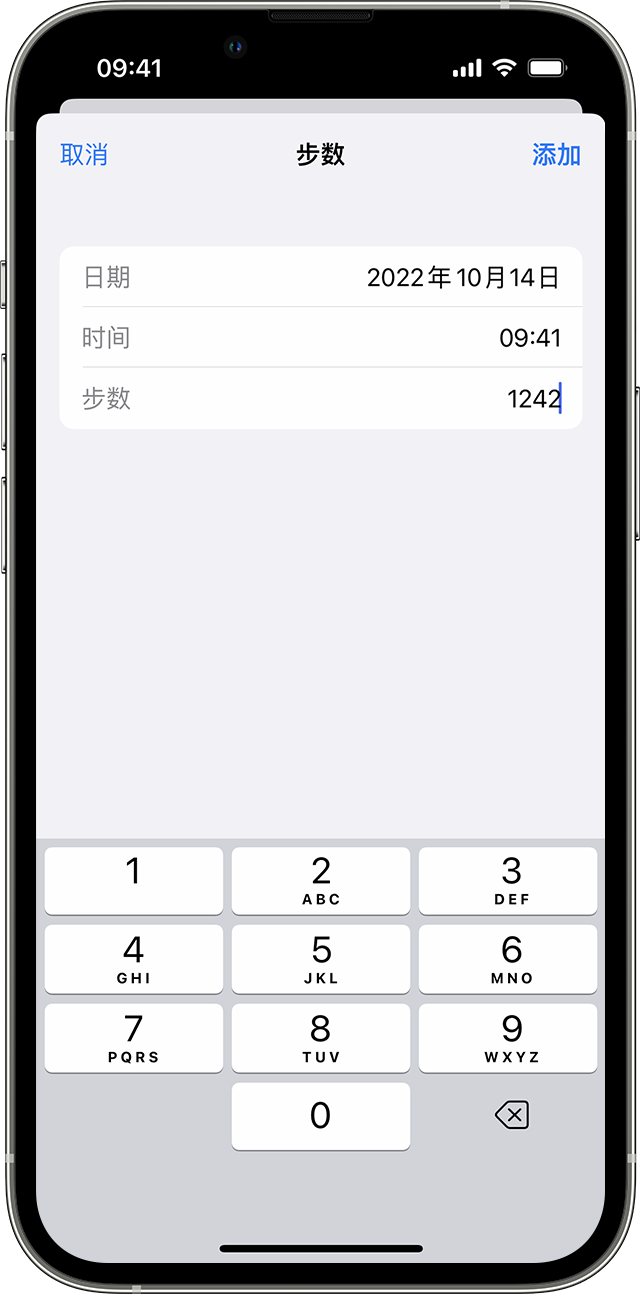Viewport: 640px width, 1294px height.
Task: Hit the 6 MNO key
Action: [508, 959]
